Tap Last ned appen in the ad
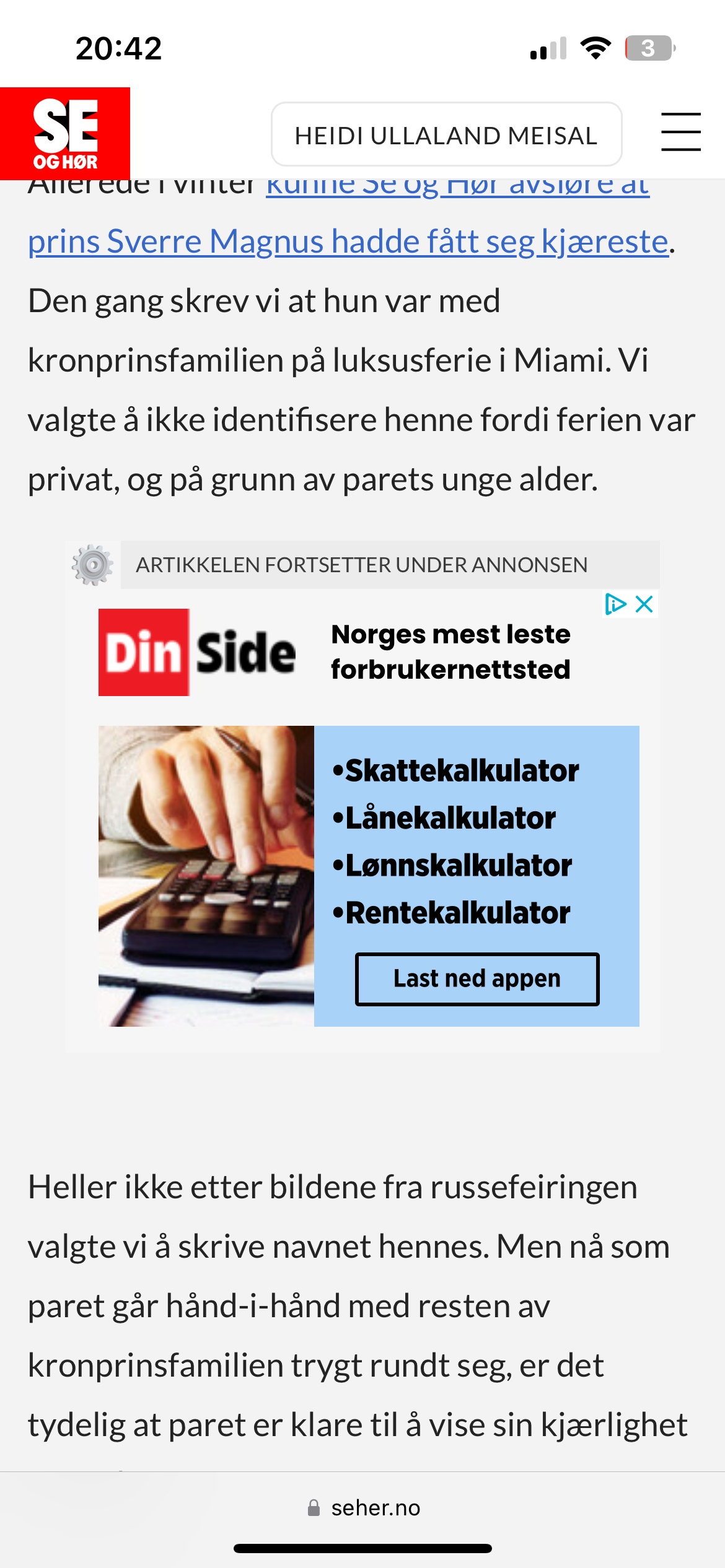 (477, 979)
